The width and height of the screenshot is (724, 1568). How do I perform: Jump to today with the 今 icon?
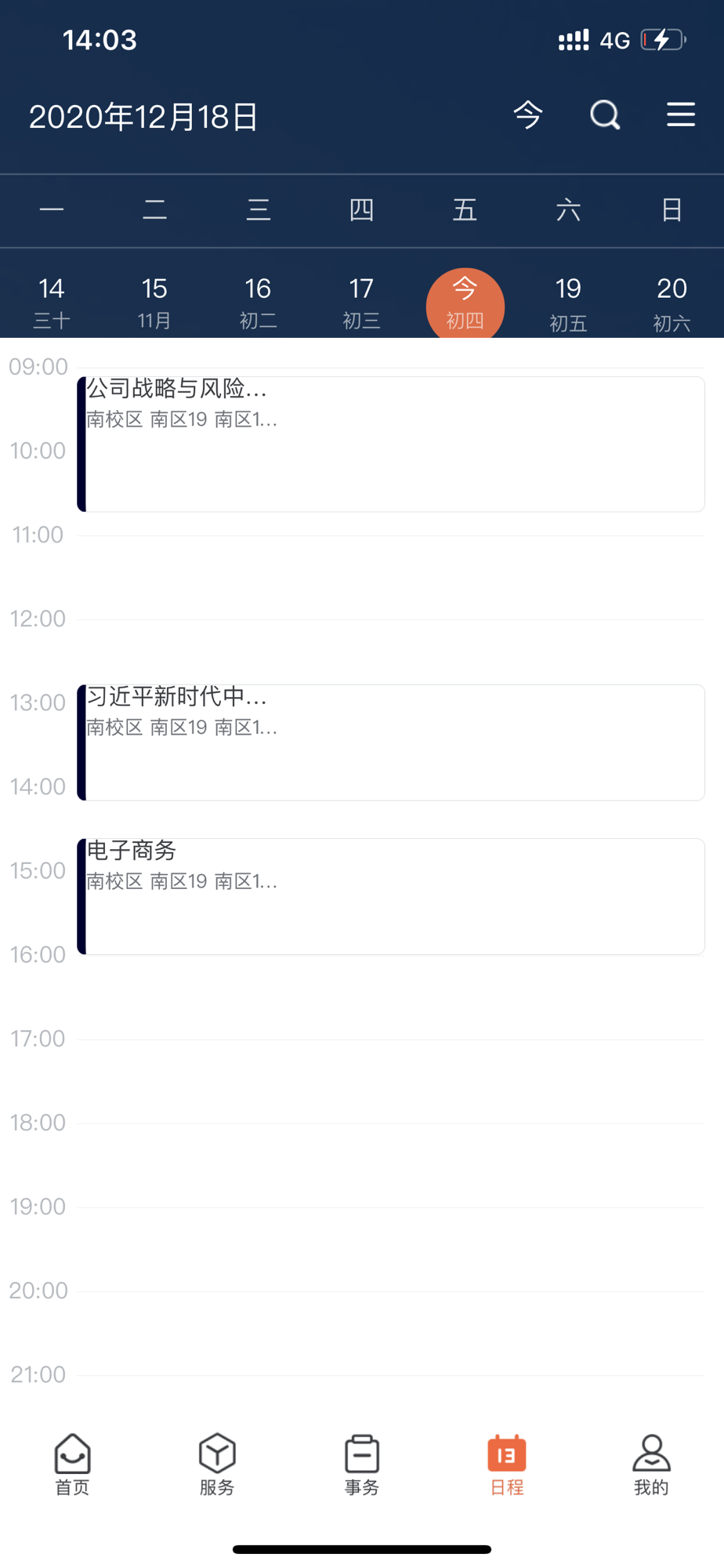pos(528,115)
